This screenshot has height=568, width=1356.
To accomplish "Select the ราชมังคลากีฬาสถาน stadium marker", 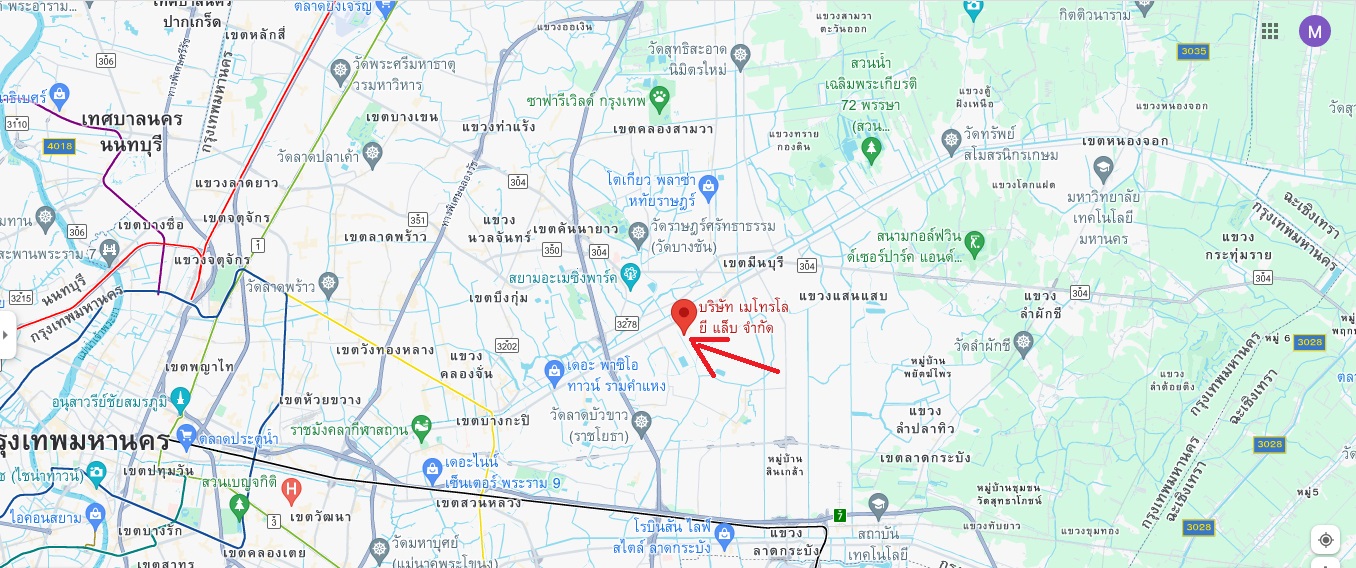I will click(x=421, y=425).
